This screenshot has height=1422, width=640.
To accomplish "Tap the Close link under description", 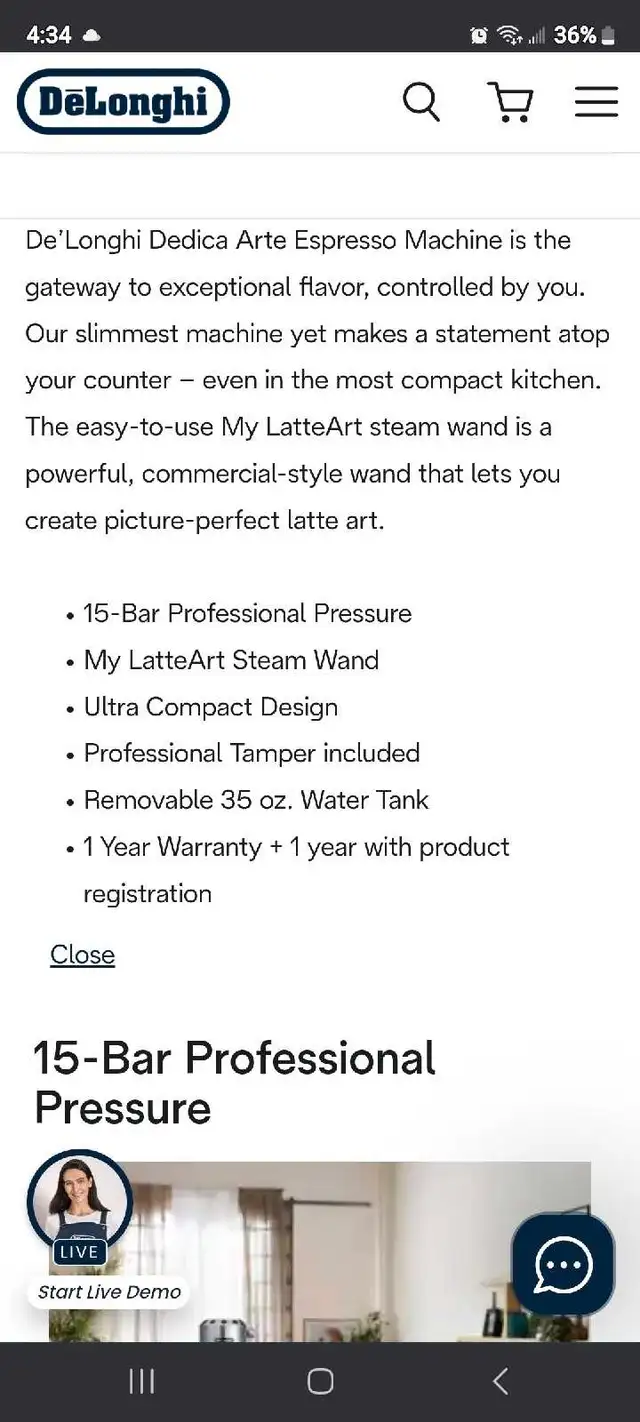I will click(82, 954).
